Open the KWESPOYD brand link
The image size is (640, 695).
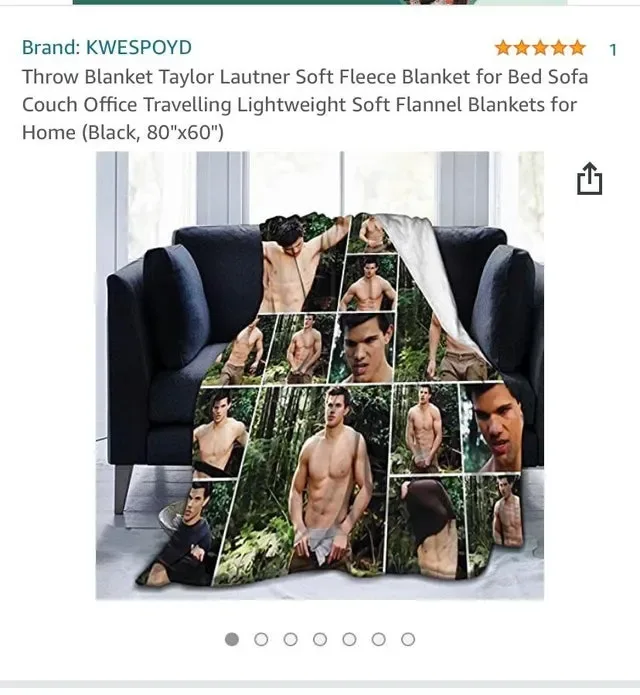click(106, 47)
